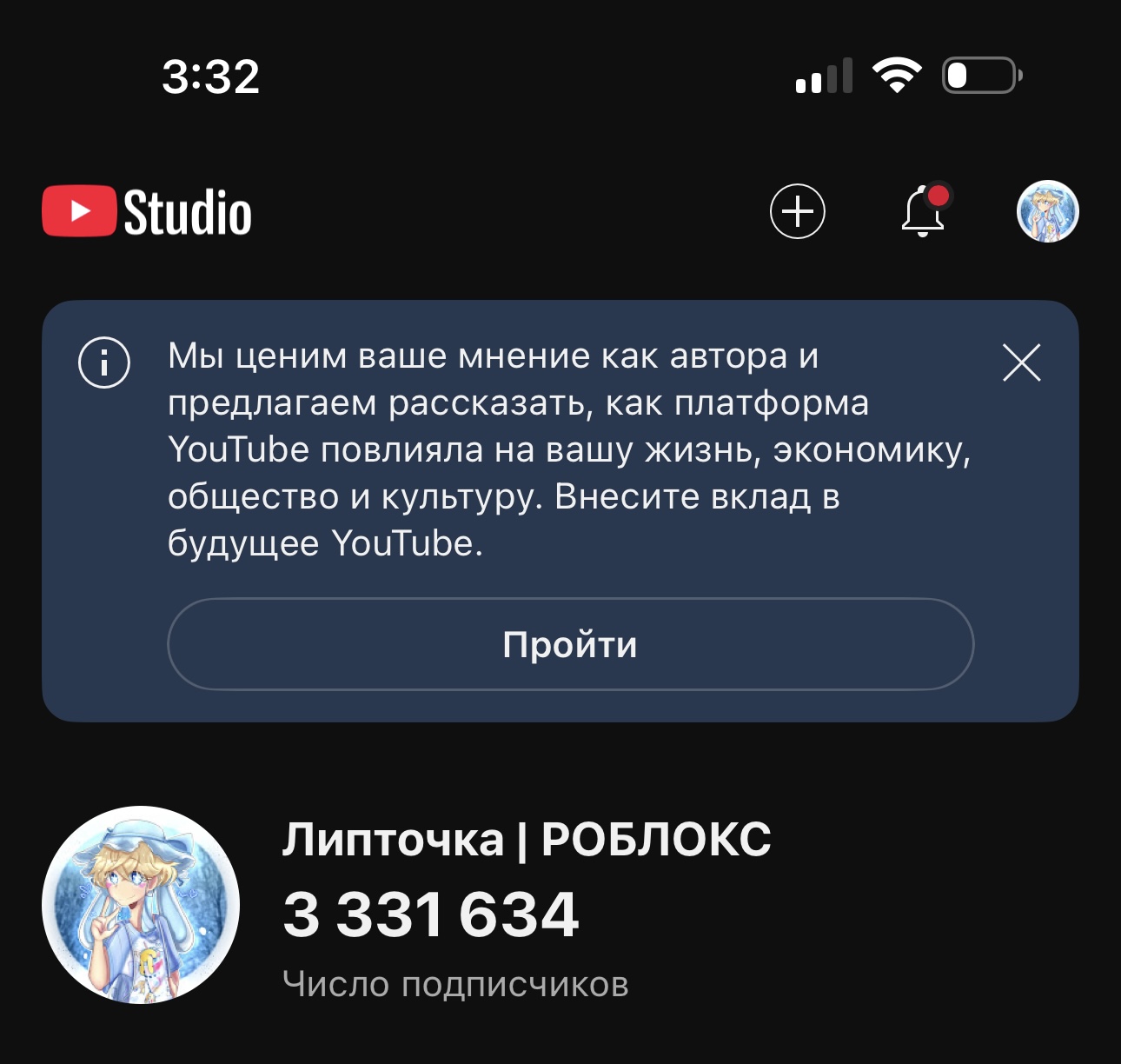Tap the create plus icon
1121x1064 pixels.
coord(797,211)
